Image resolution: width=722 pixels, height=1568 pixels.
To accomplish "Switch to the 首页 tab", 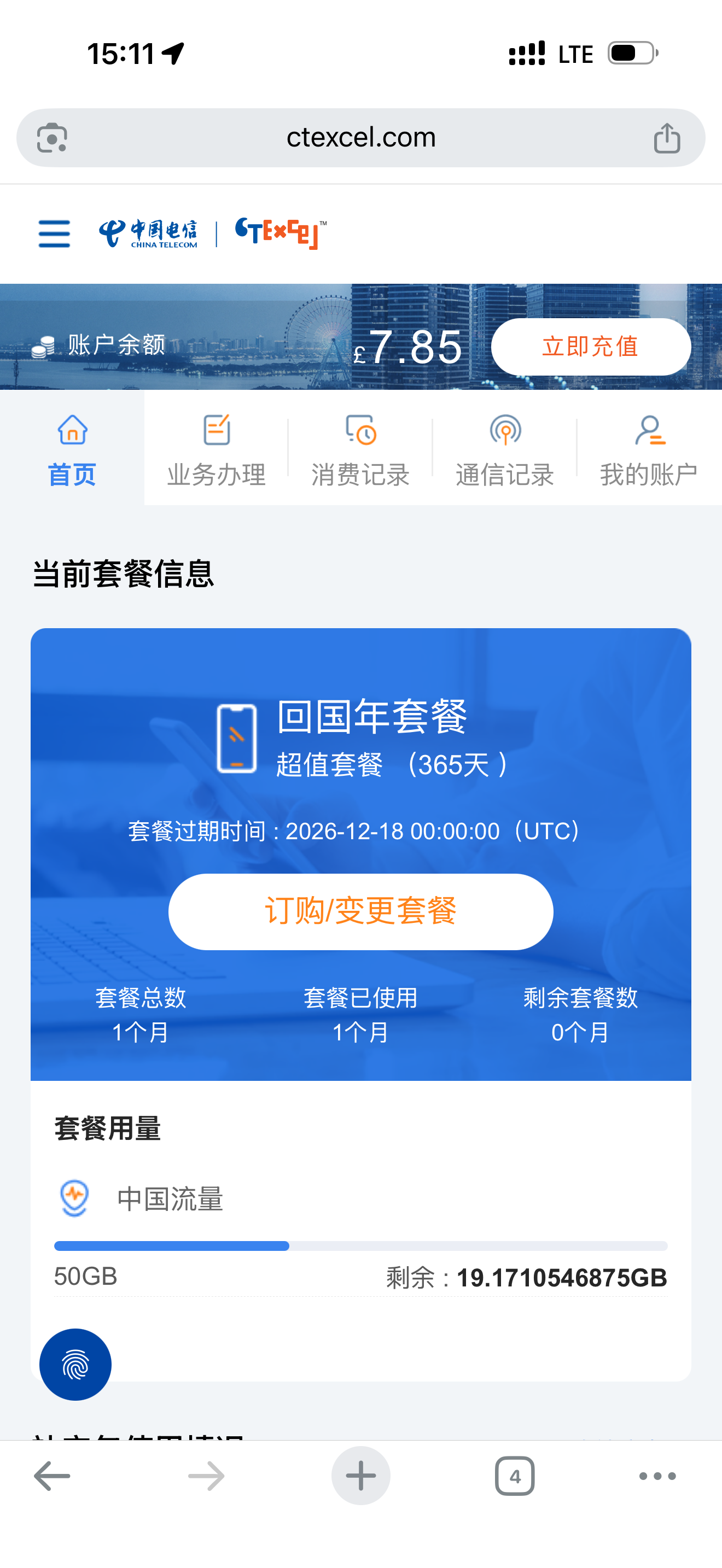I will pos(72,449).
